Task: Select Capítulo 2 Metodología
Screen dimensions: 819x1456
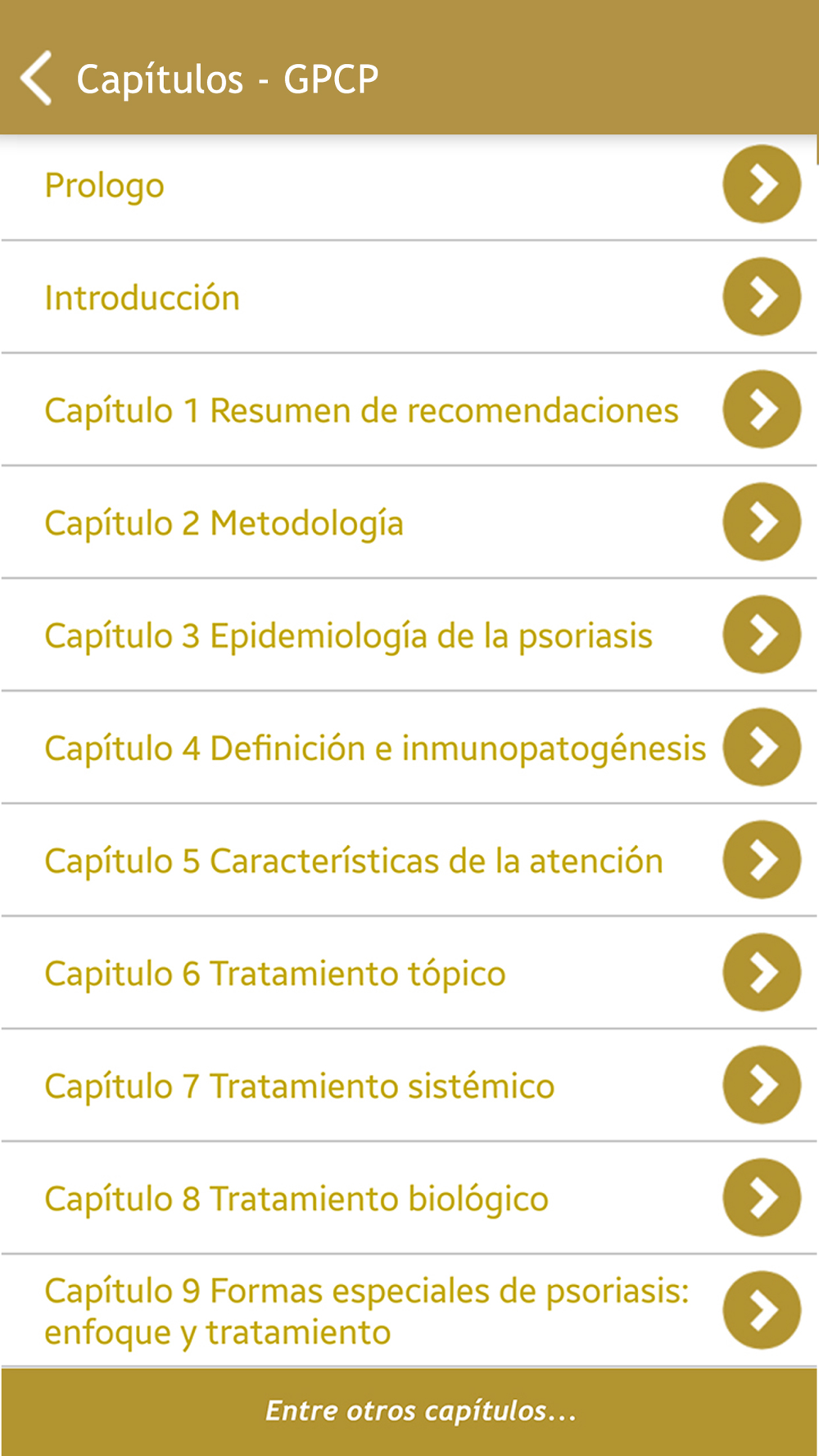Action: click(409, 522)
